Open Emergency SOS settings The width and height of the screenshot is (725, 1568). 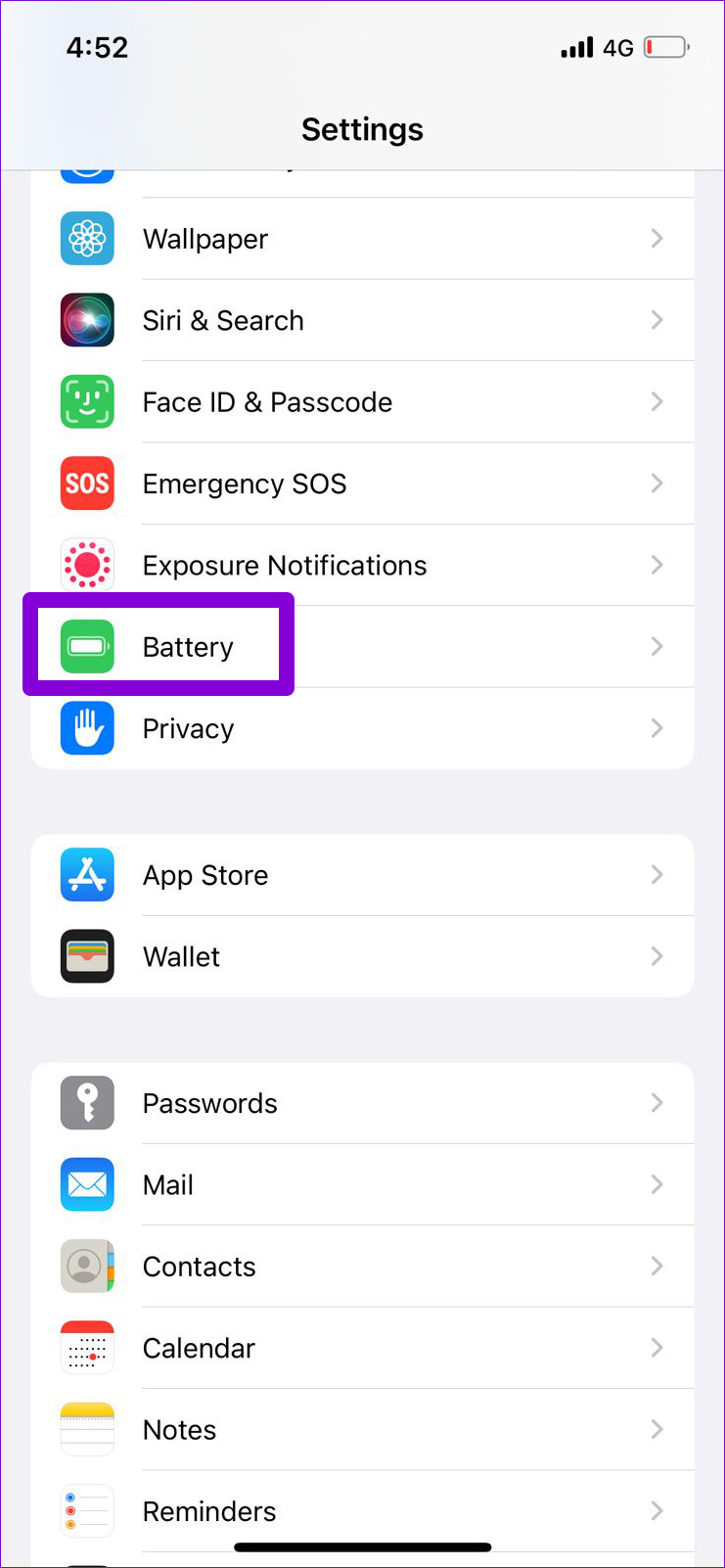click(362, 484)
